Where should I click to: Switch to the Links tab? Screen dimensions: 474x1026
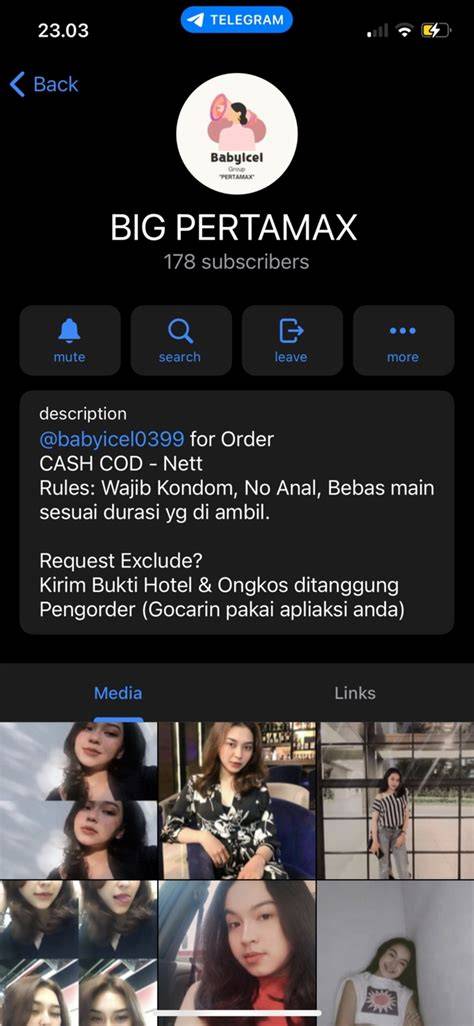(x=355, y=694)
